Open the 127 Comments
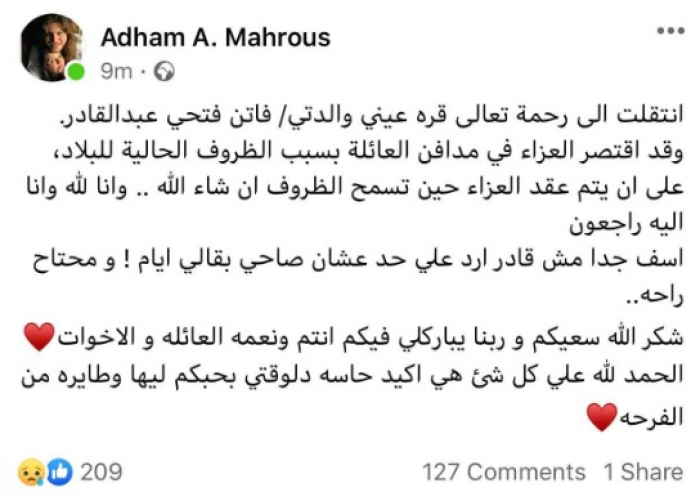The height and width of the screenshot is (501, 700). (504, 471)
